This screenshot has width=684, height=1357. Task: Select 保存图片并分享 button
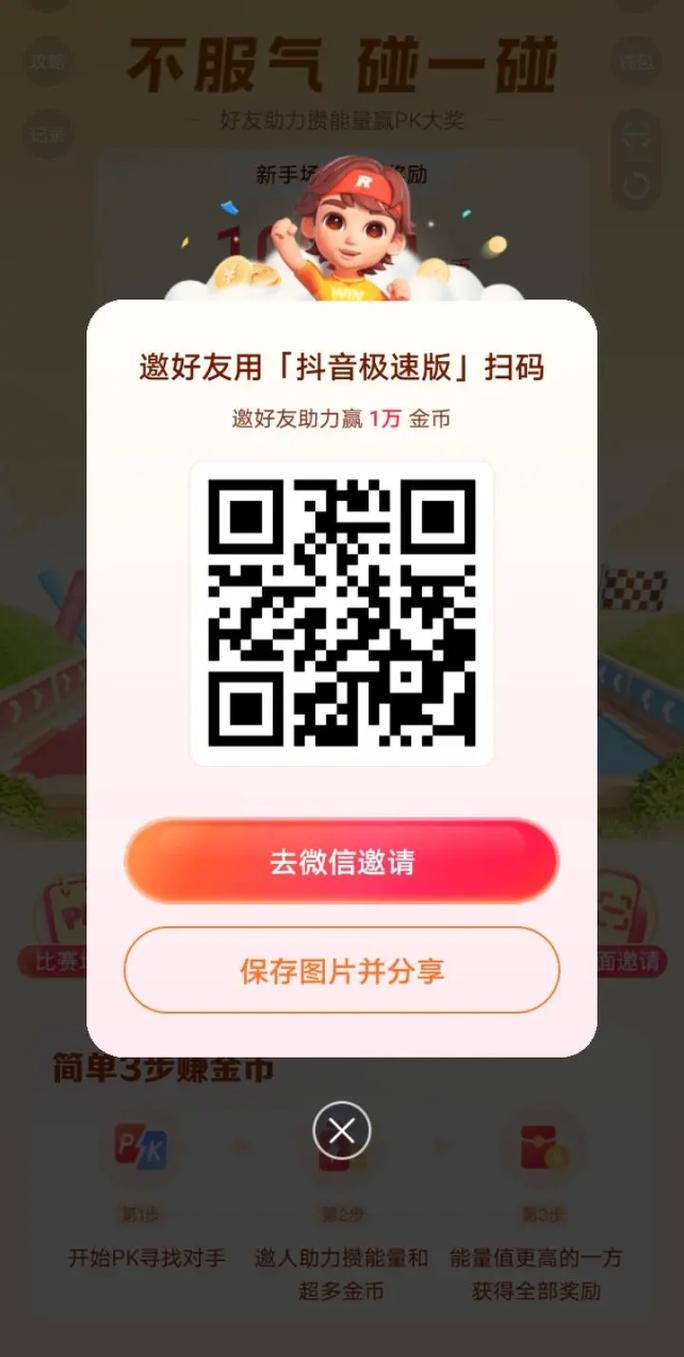341,970
